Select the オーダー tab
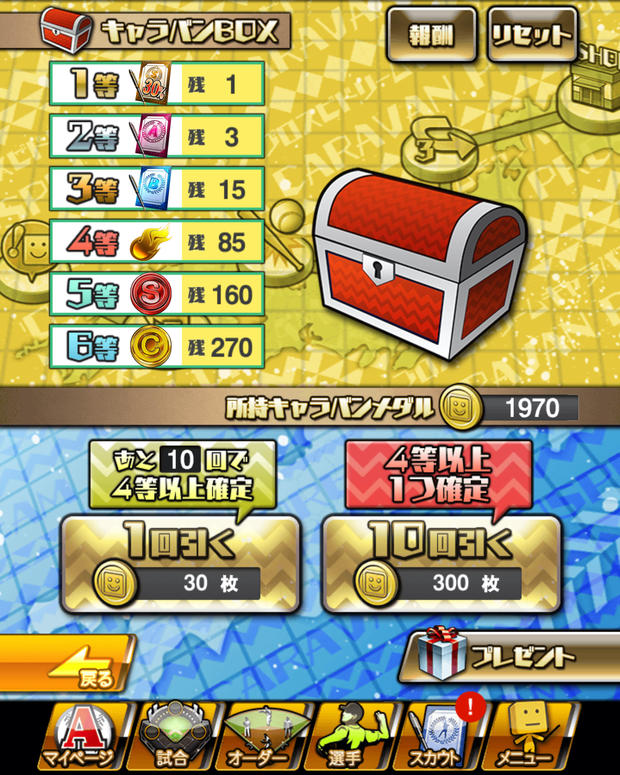Viewport: 620px width, 775px height. (264, 735)
